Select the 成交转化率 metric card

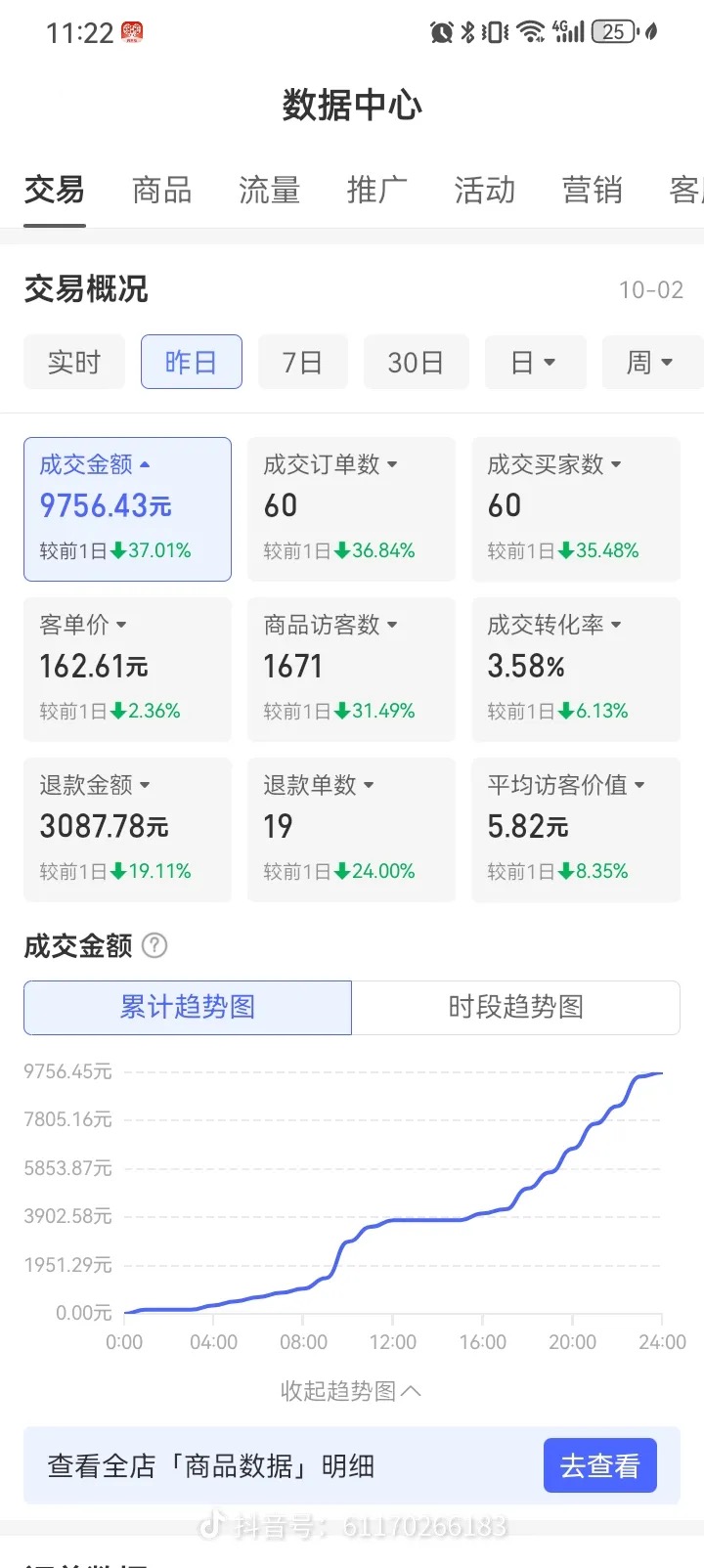(575, 669)
